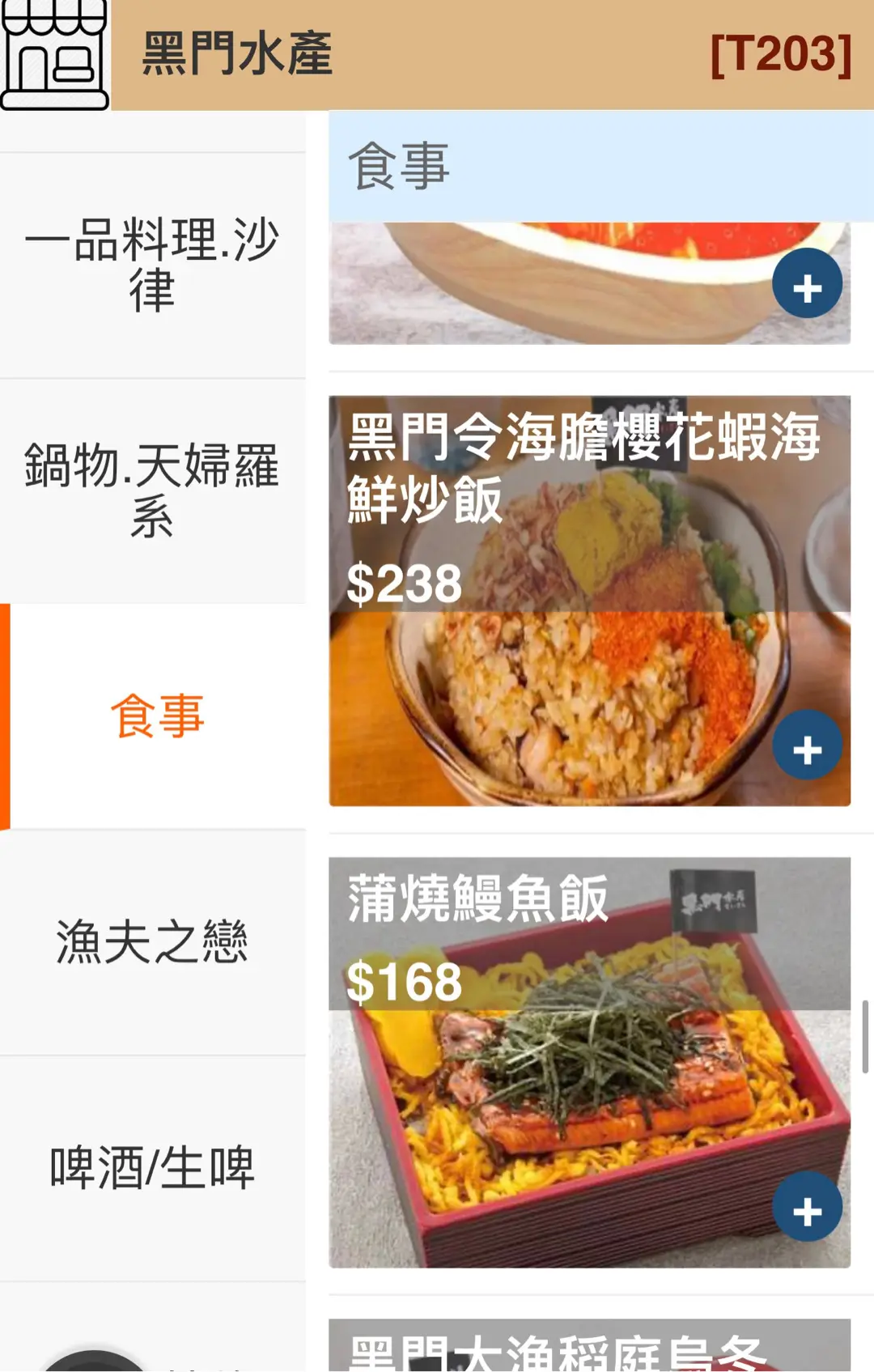Add 黑門令海膽櫻花蝦海鮮炒飯 to the order
874x1372 pixels.
[807, 745]
